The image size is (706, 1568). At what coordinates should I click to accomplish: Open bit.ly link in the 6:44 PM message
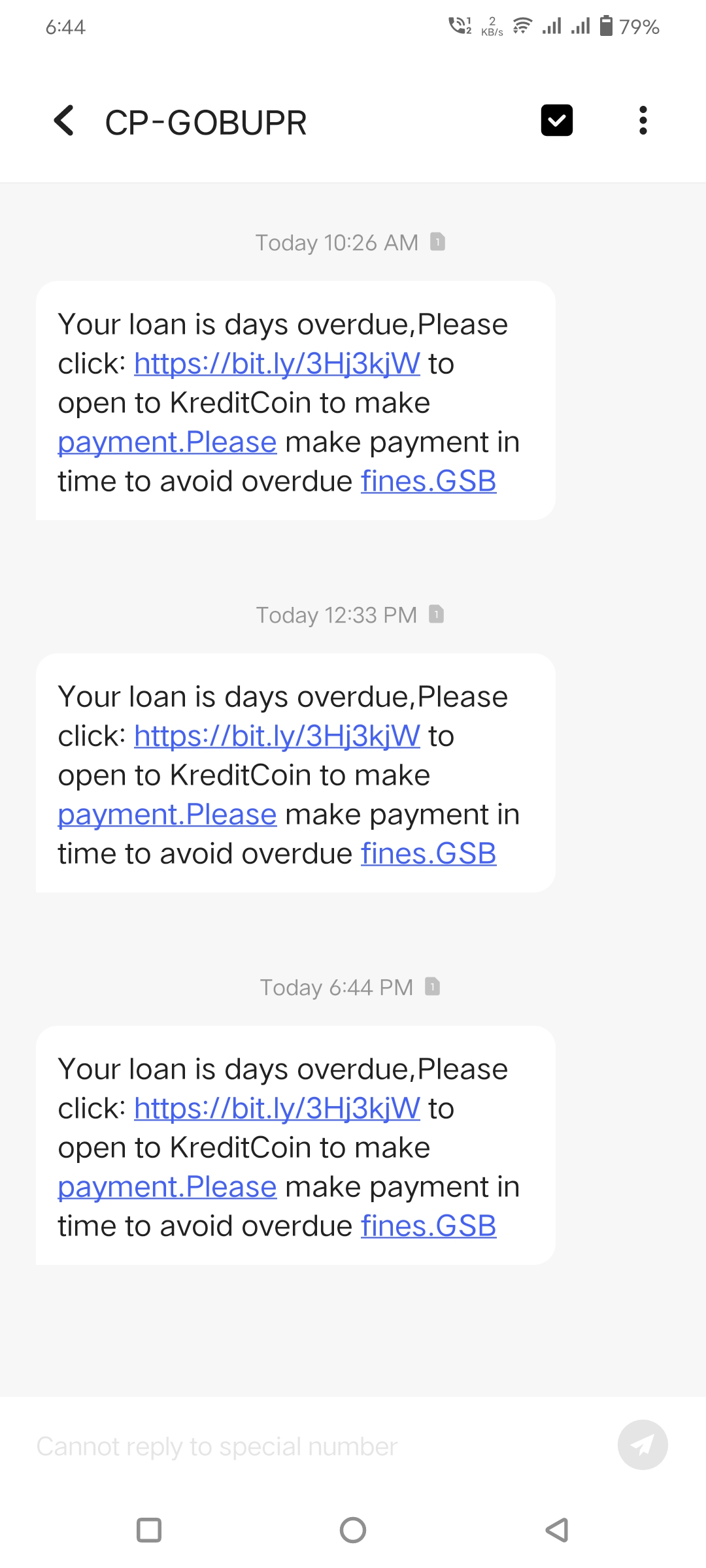(x=277, y=1109)
